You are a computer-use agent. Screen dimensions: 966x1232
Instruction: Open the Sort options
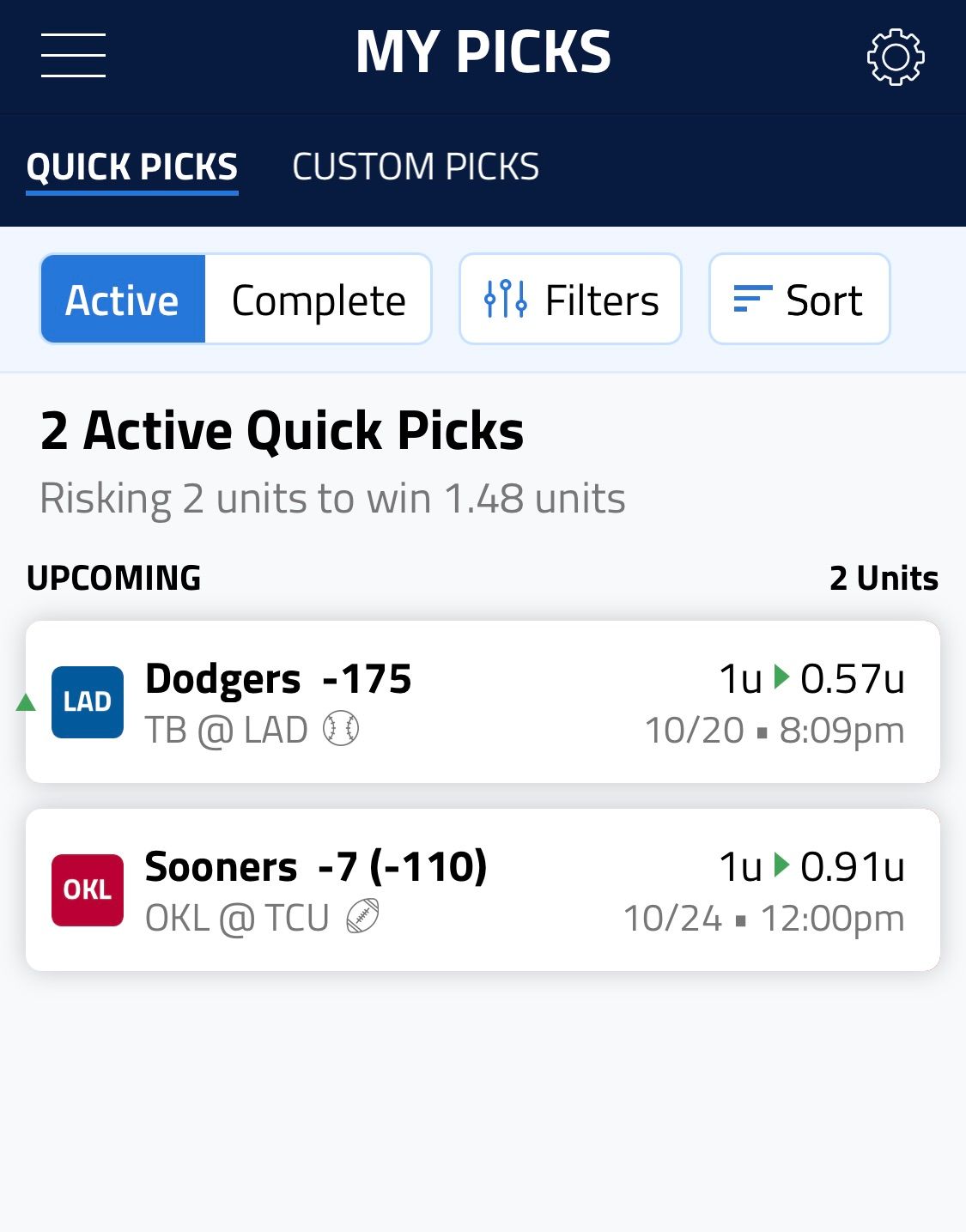pos(799,300)
